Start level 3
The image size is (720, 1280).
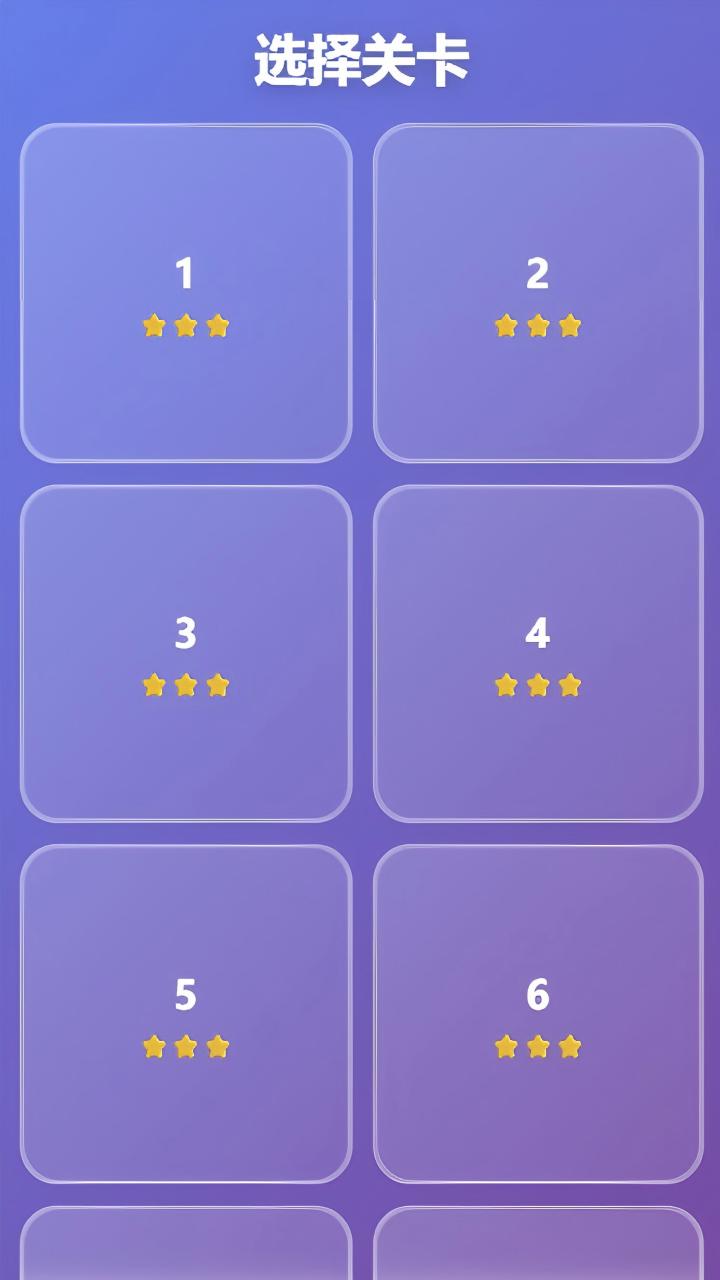coord(186,653)
